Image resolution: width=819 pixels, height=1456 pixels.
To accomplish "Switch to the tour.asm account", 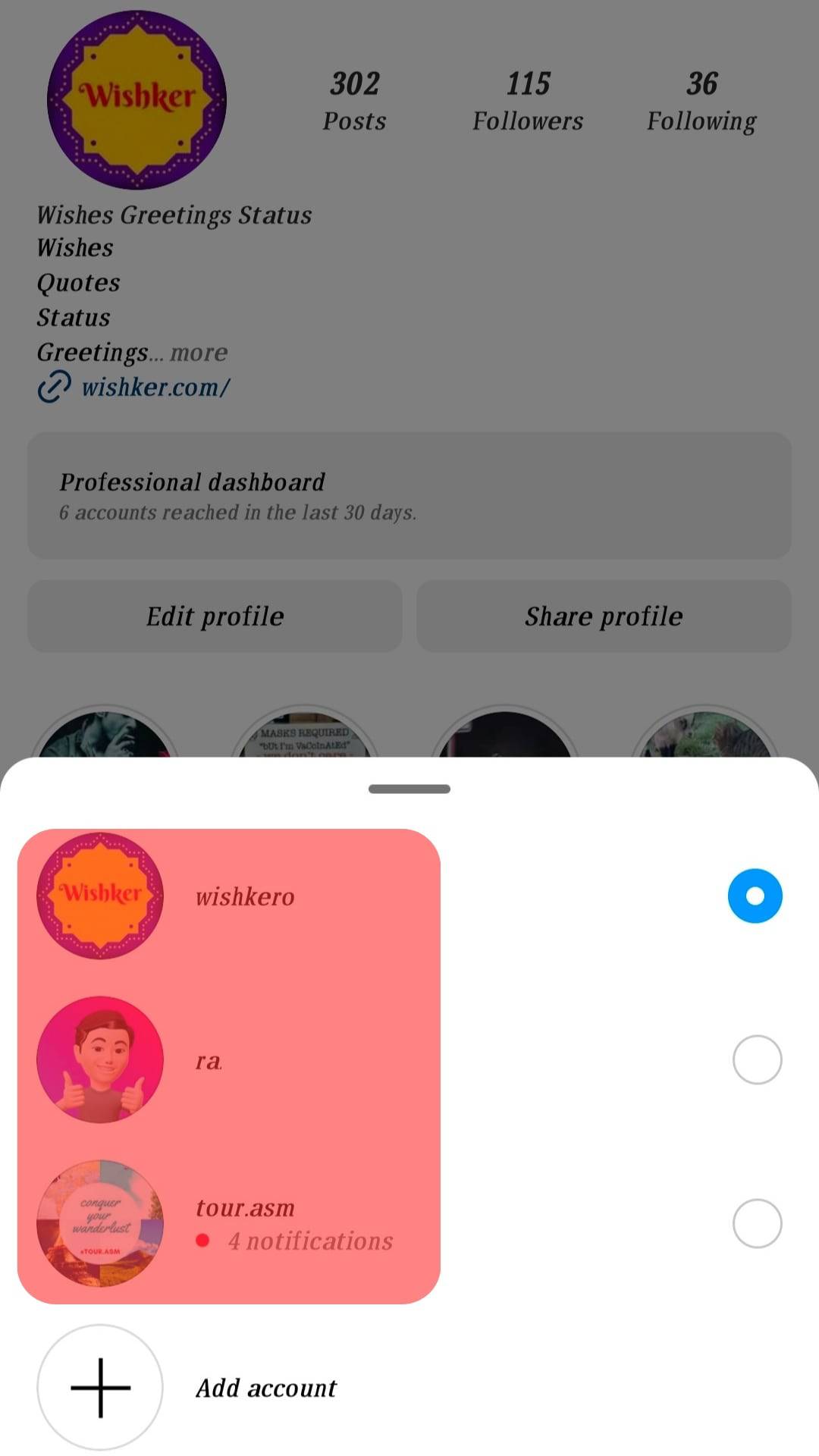I will click(x=245, y=1207).
